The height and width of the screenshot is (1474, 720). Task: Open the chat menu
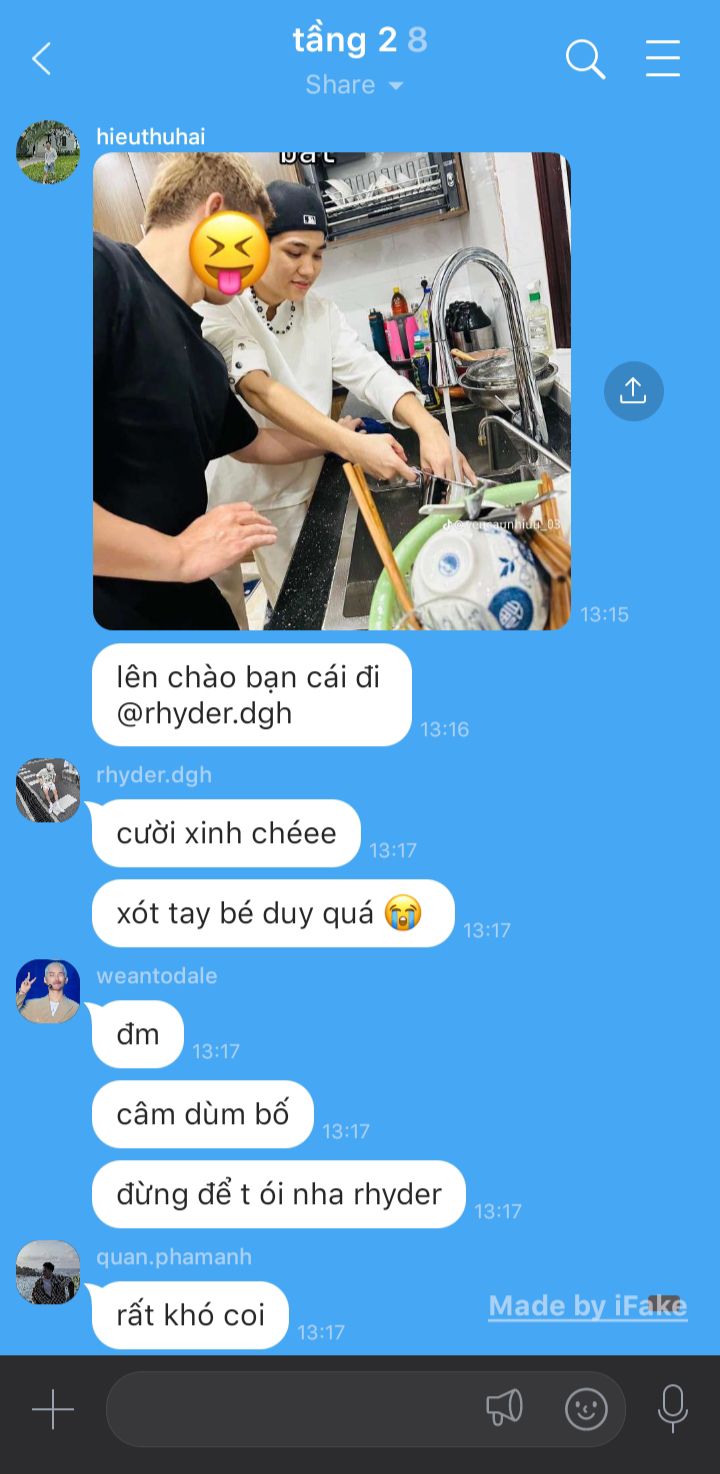click(662, 59)
